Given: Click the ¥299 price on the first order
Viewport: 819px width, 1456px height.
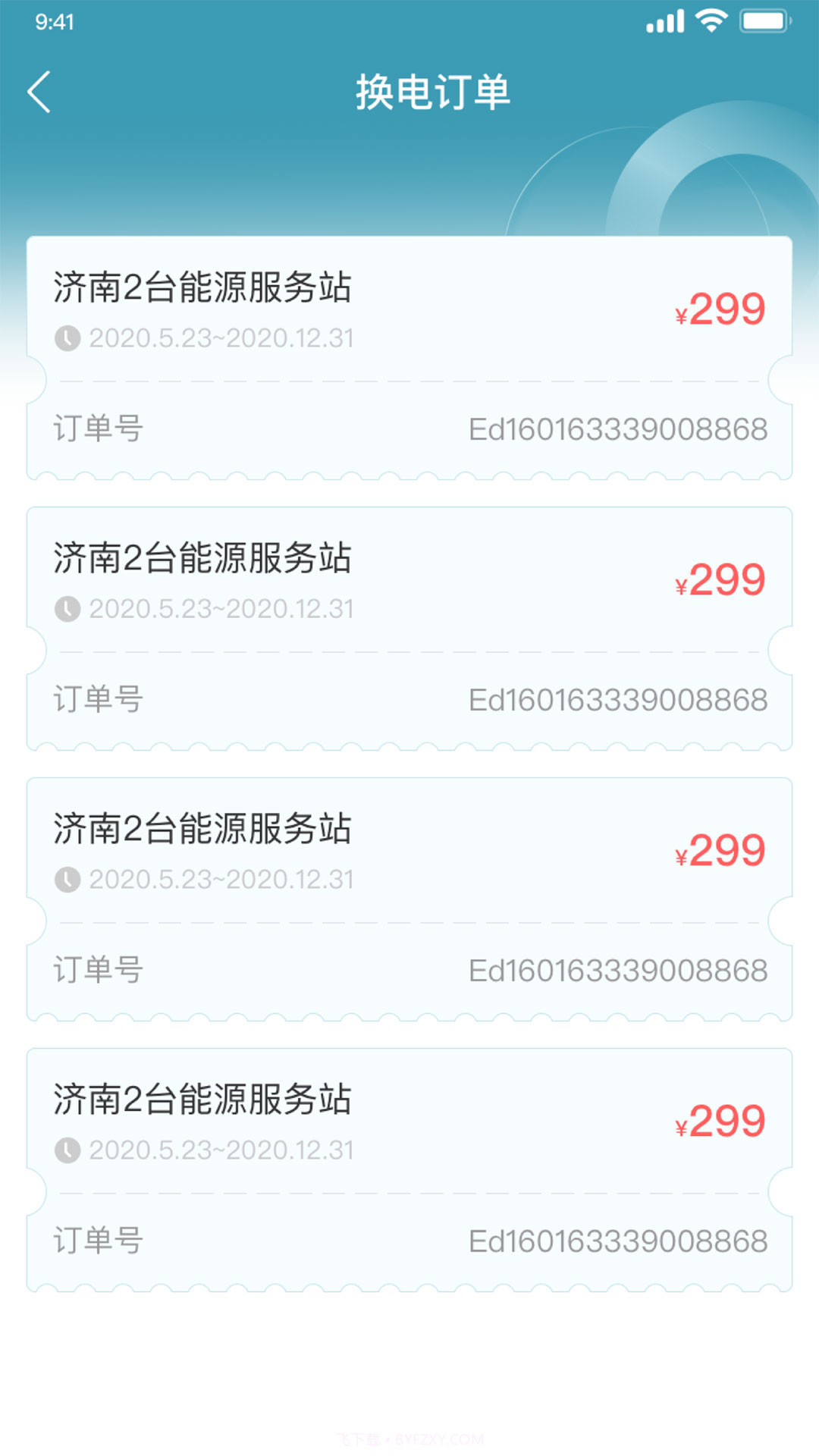Looking at the screenshot, I should (719, 309).
